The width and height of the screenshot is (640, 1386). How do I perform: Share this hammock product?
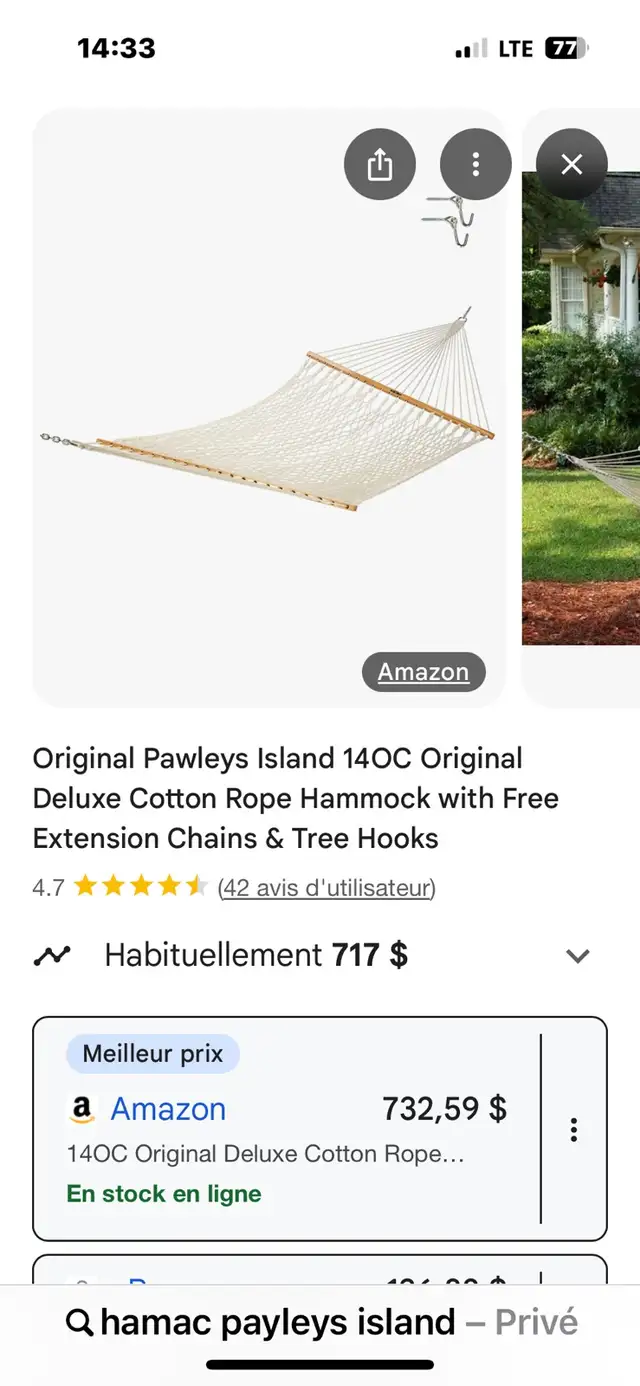pyautogui.click(x=380, y=164)
